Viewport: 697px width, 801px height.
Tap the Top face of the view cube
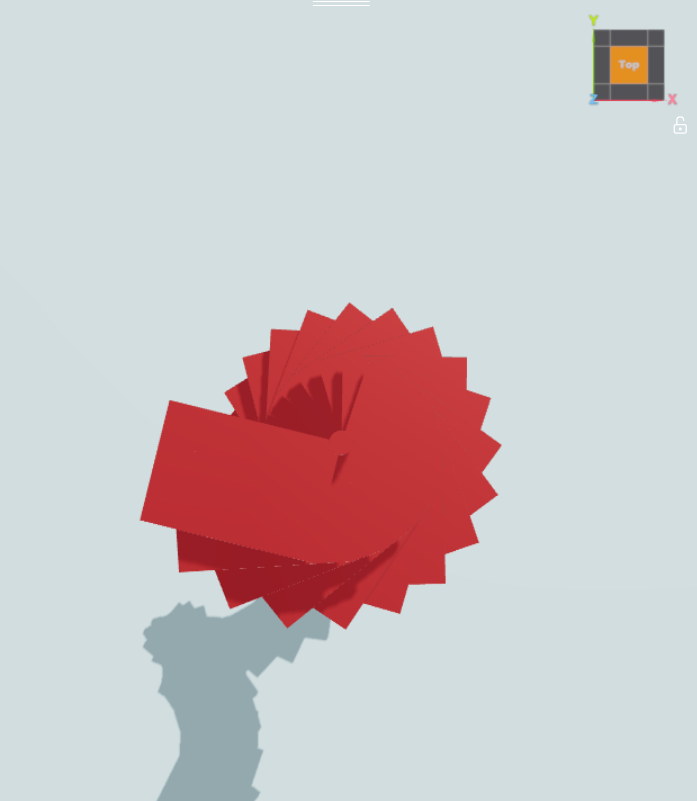[x=628, y=65]
